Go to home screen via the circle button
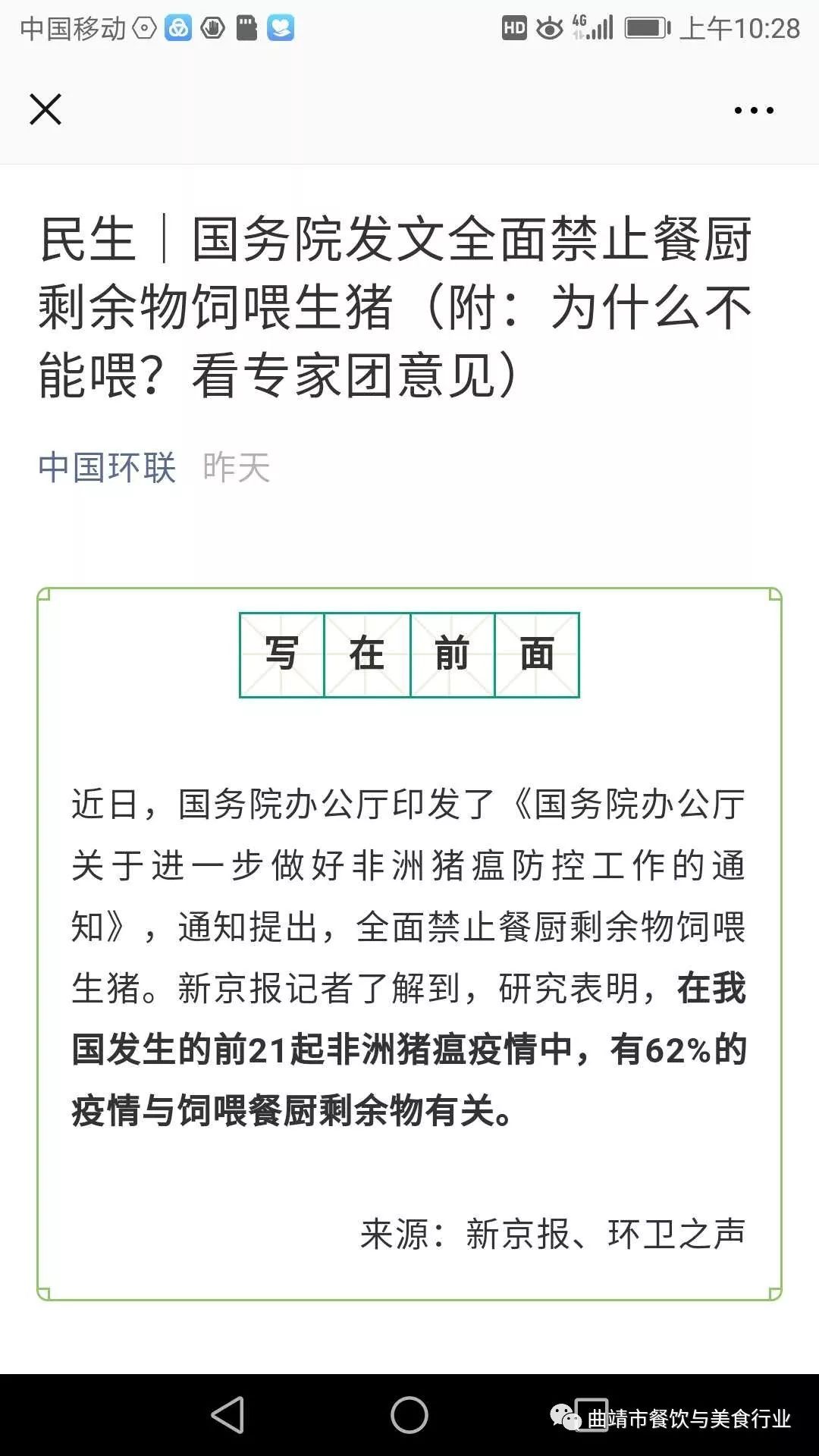819x1456 pixels. 409,1415
